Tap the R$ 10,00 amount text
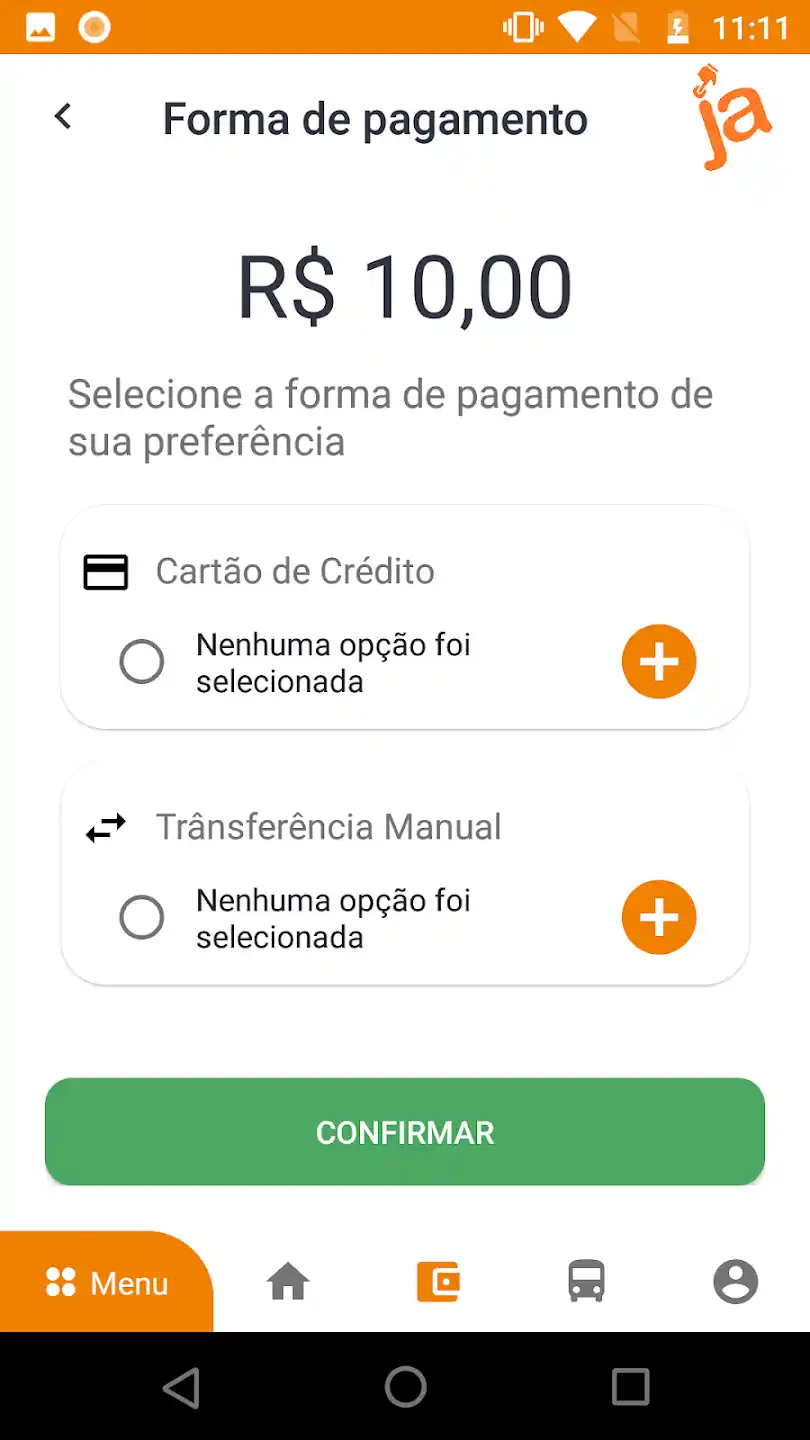The image size is (810, 1440). (x=404, y=286)
